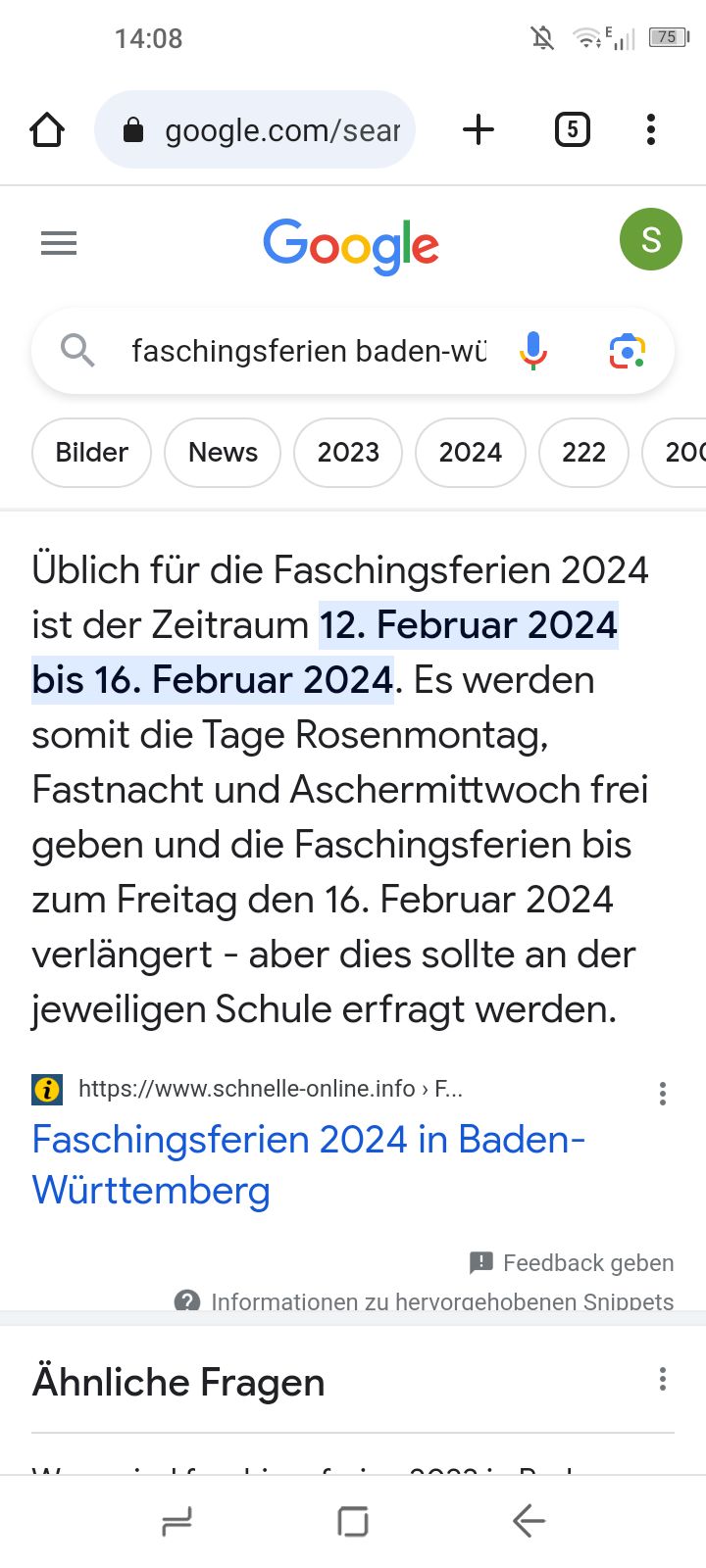This screenshot has width=706, height=1568.
Task: Switch to the News filter
Action: pos(223,452)
